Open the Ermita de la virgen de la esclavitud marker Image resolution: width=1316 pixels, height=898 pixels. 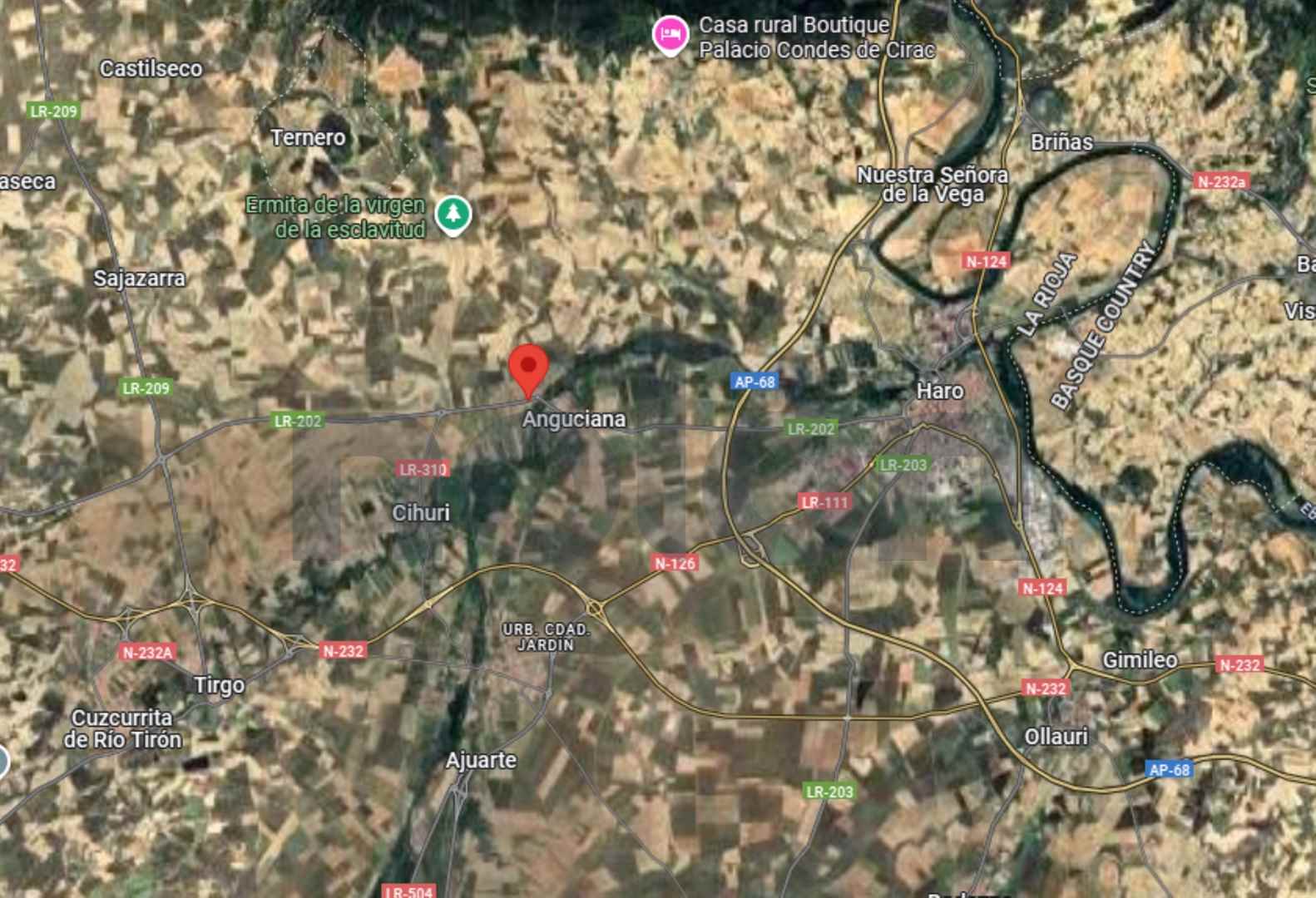pos(453,215)
